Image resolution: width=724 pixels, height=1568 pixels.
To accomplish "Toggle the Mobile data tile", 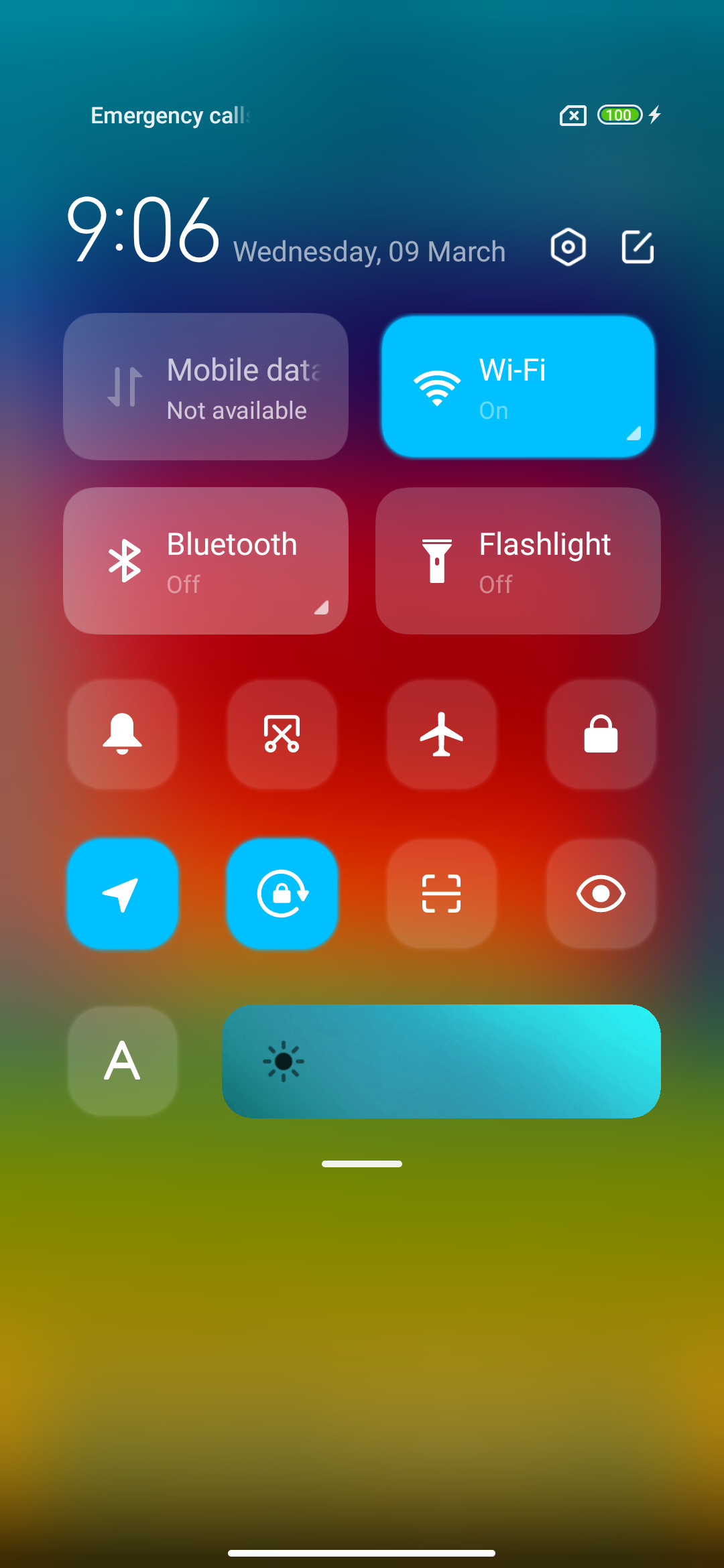I will coord(206,387).
